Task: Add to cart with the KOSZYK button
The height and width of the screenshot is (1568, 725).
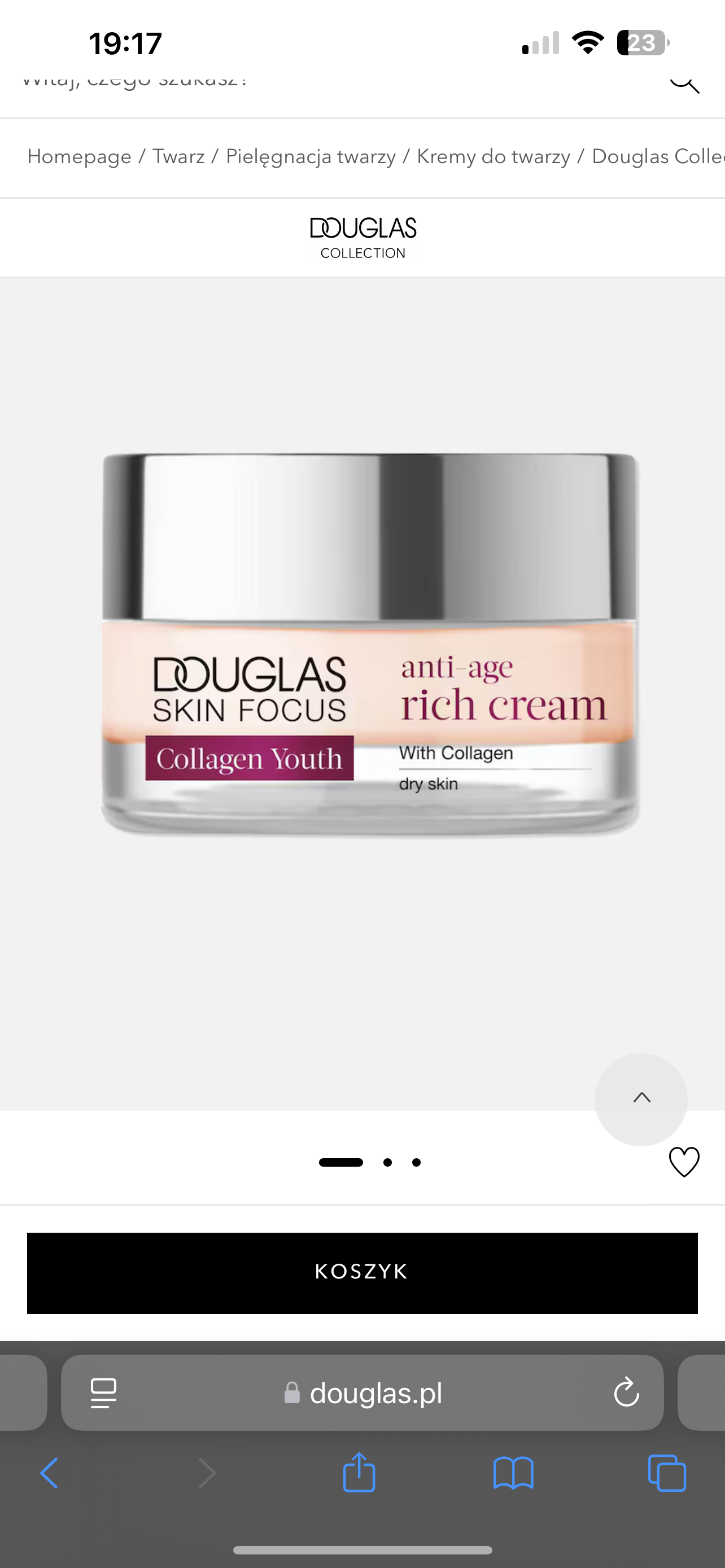Action: 362,1273
